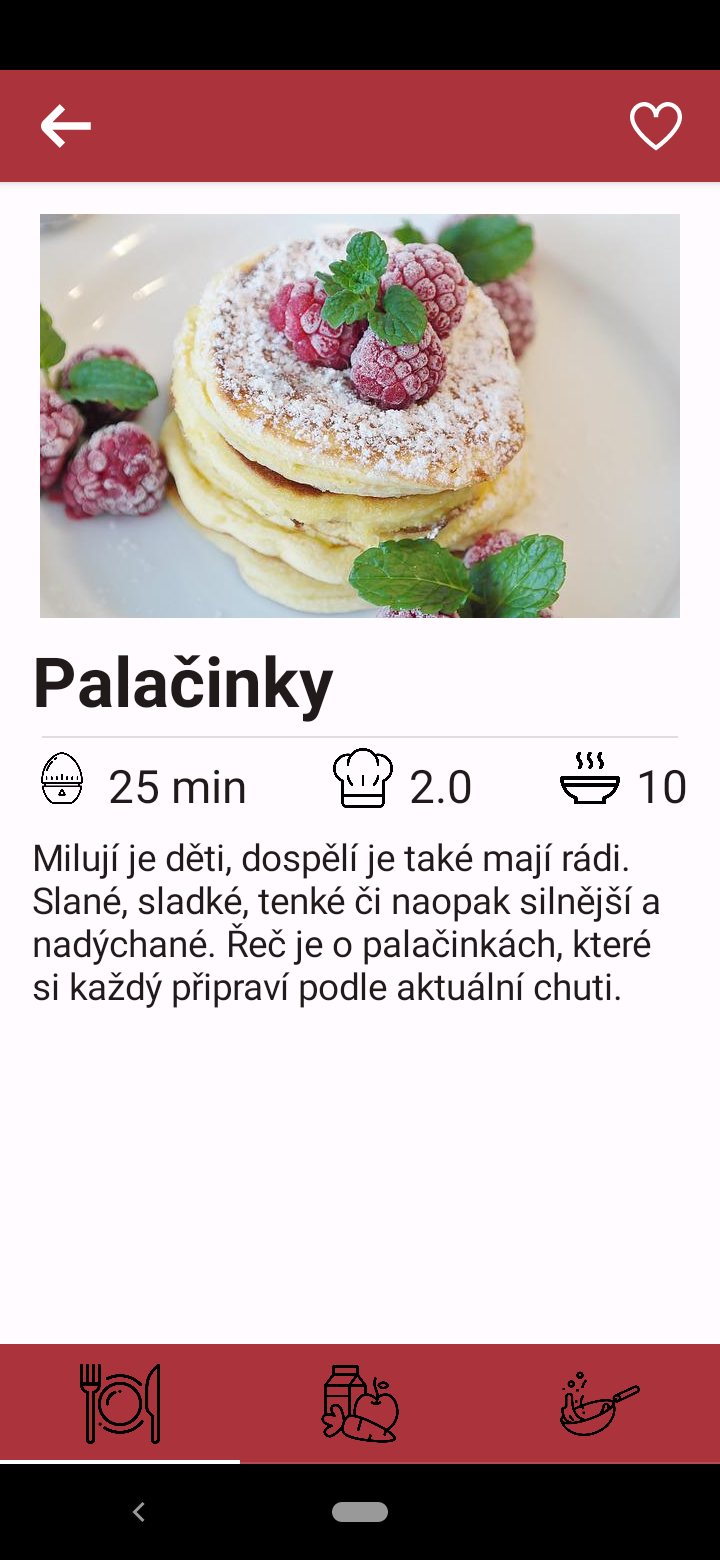Image resolution: width=720 pixels, height=1560 pixels.
Task: Toggle the favorite heart for this recipe
Action: point(656,125)
